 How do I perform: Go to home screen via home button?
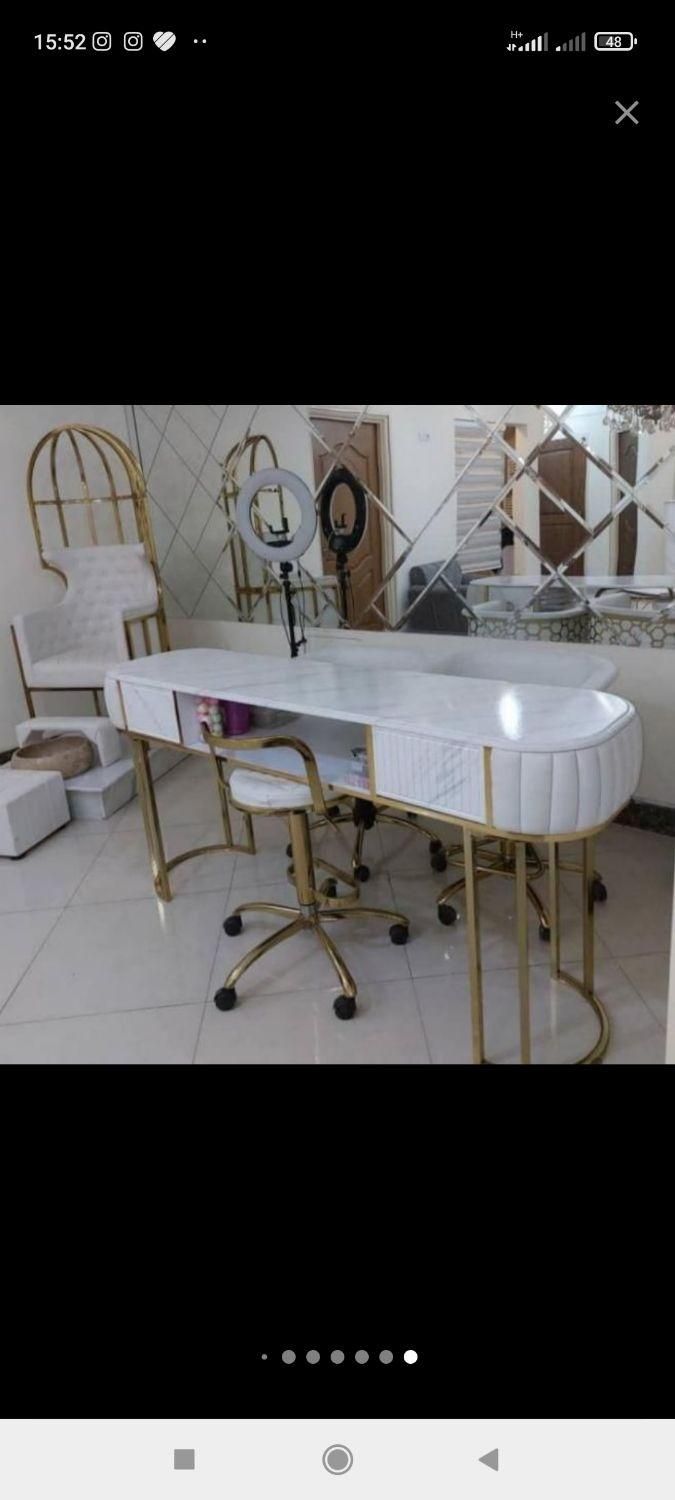click(338, 1459)
